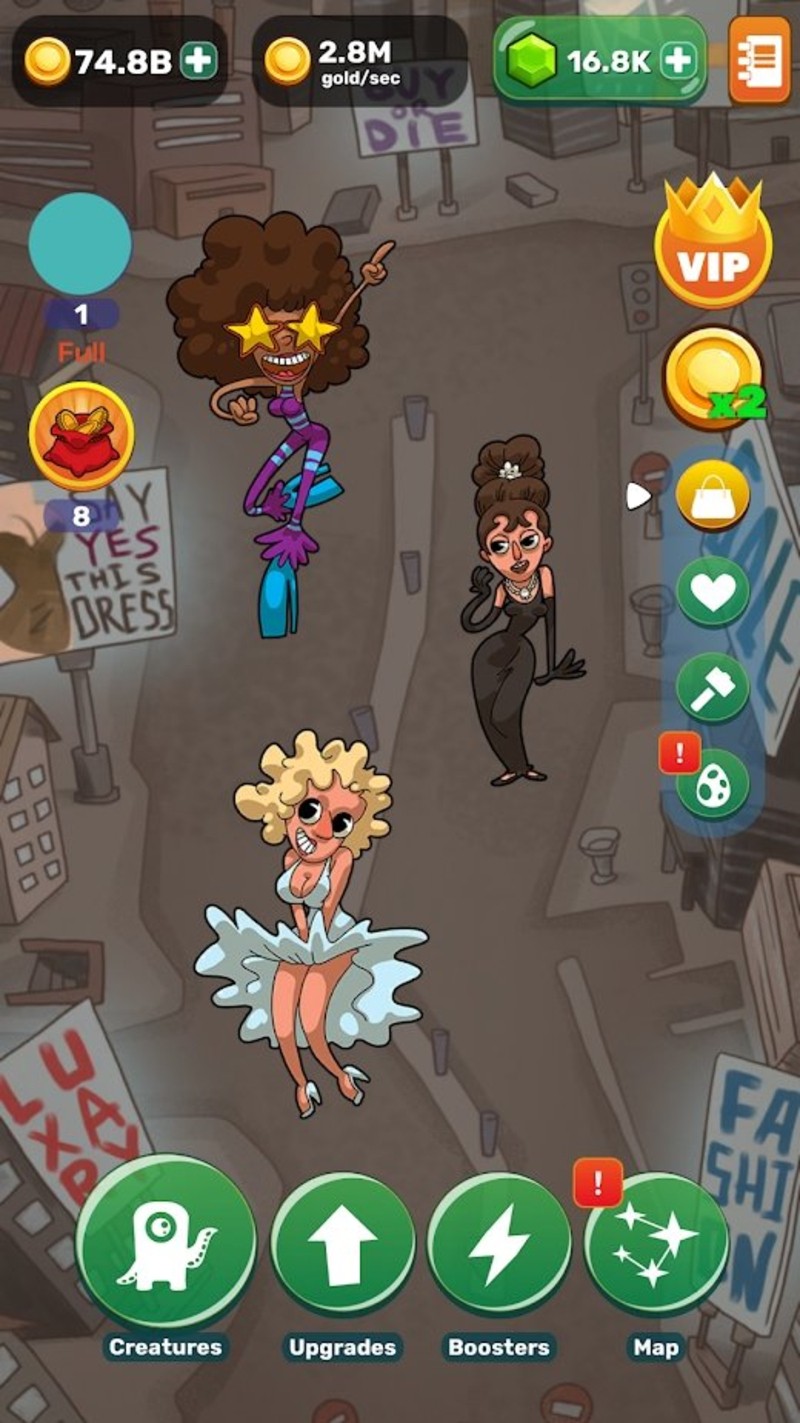
Task: Collapse the side panel with the white arrow
Action: [637, 495]
